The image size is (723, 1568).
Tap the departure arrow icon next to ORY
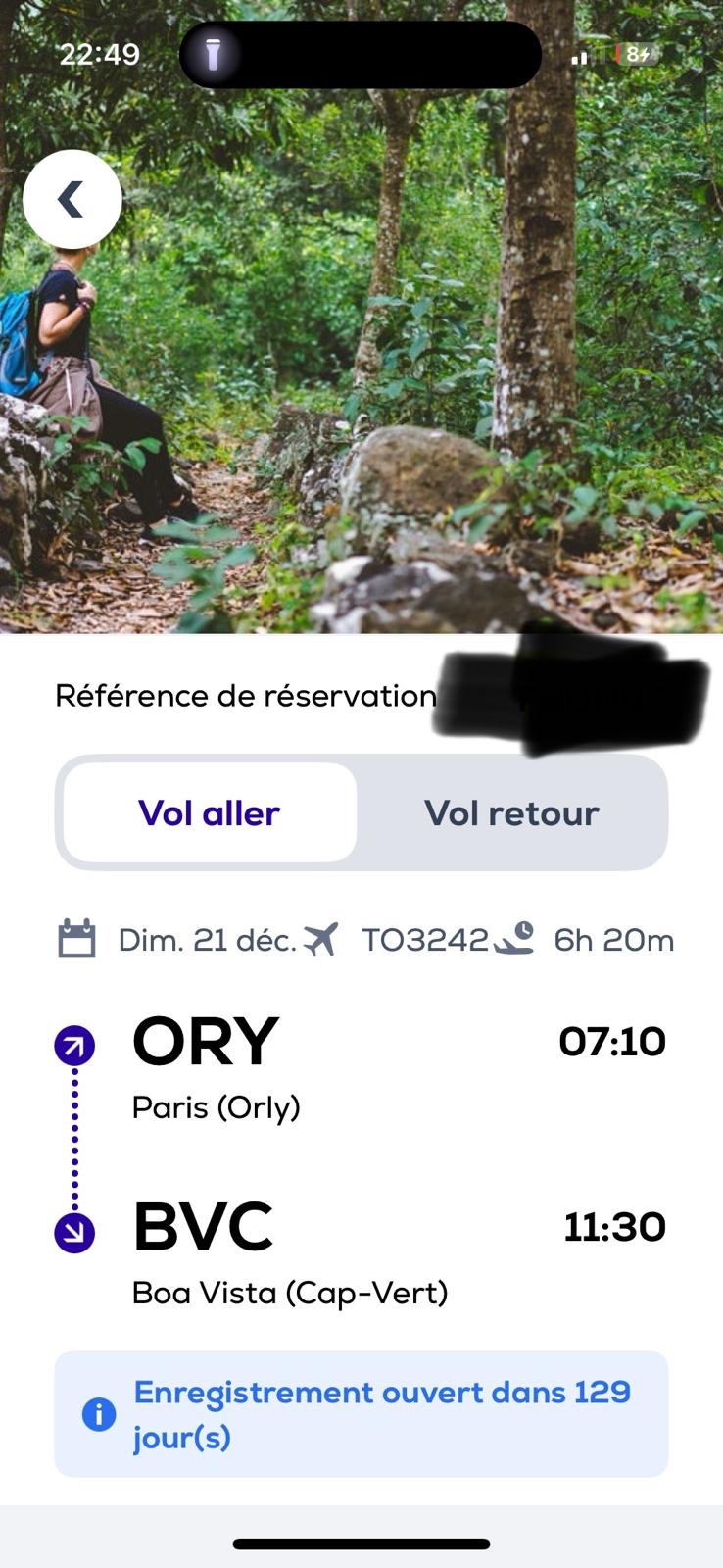(x=73, y=1045)
